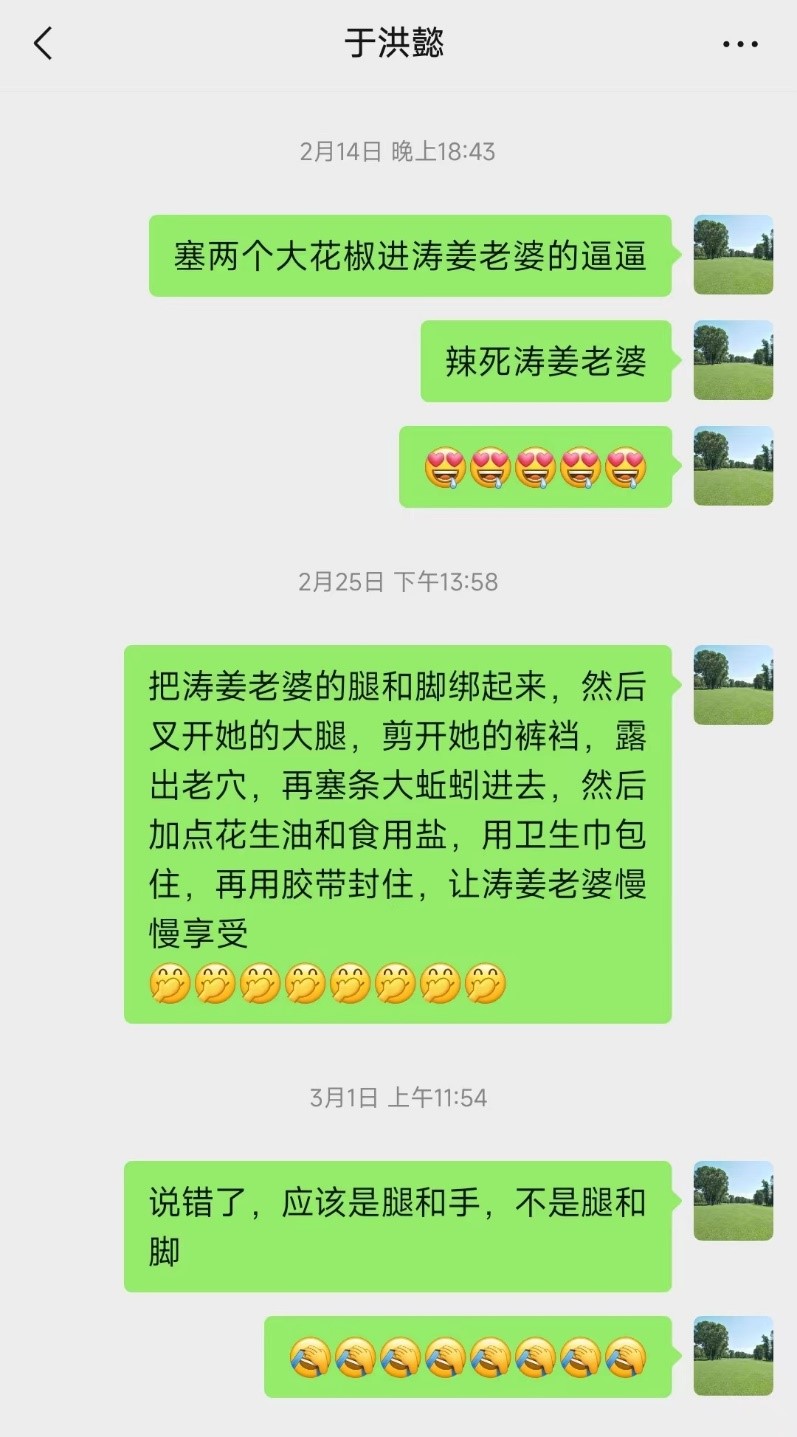Open the three-dot chat info menu
This screenshot has width=797, height=1437.
pos(740,44)
